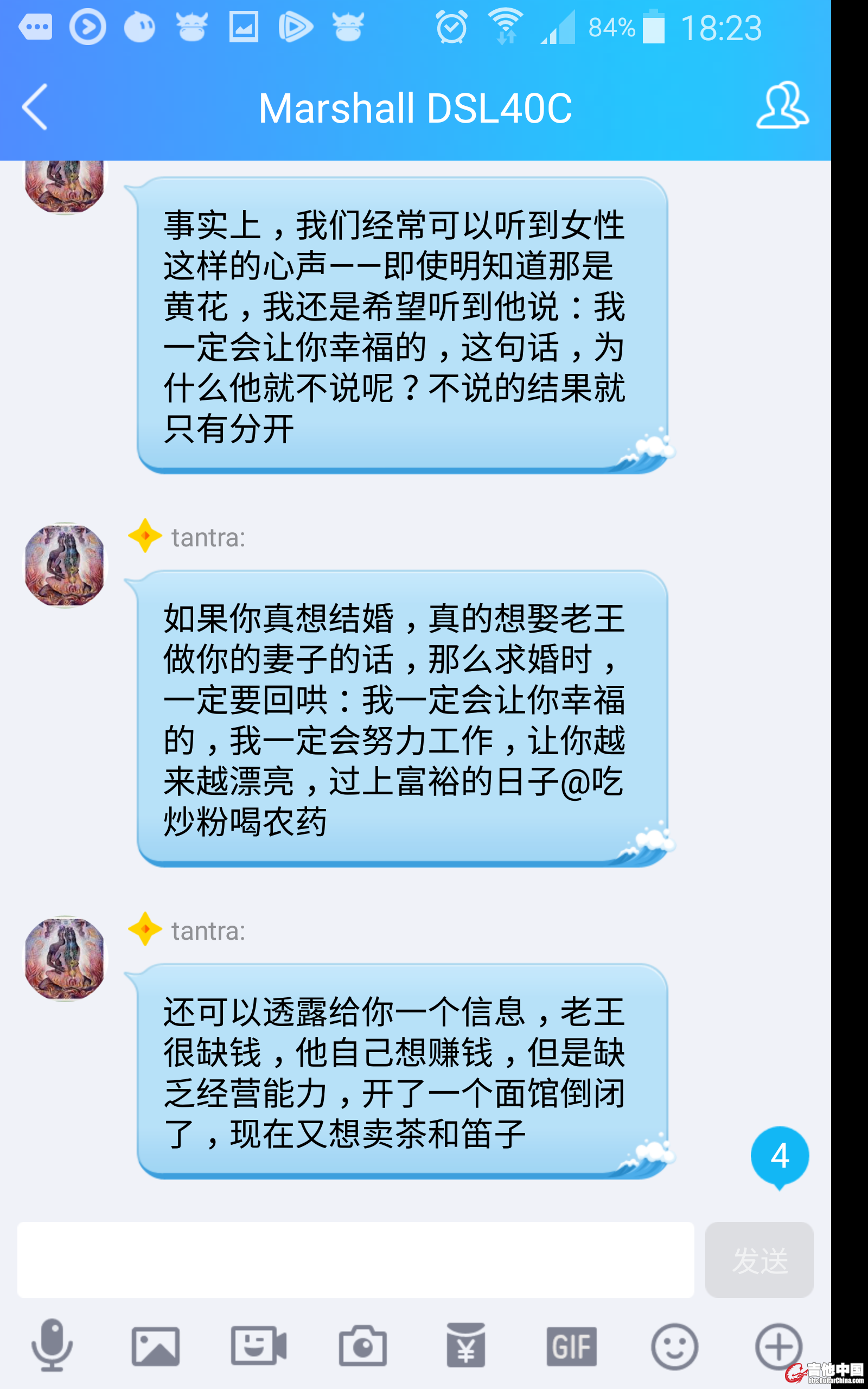Tap the 发送 send button
The width and height of the screenshot is (868, 1389).
(x=758, y=1259)
